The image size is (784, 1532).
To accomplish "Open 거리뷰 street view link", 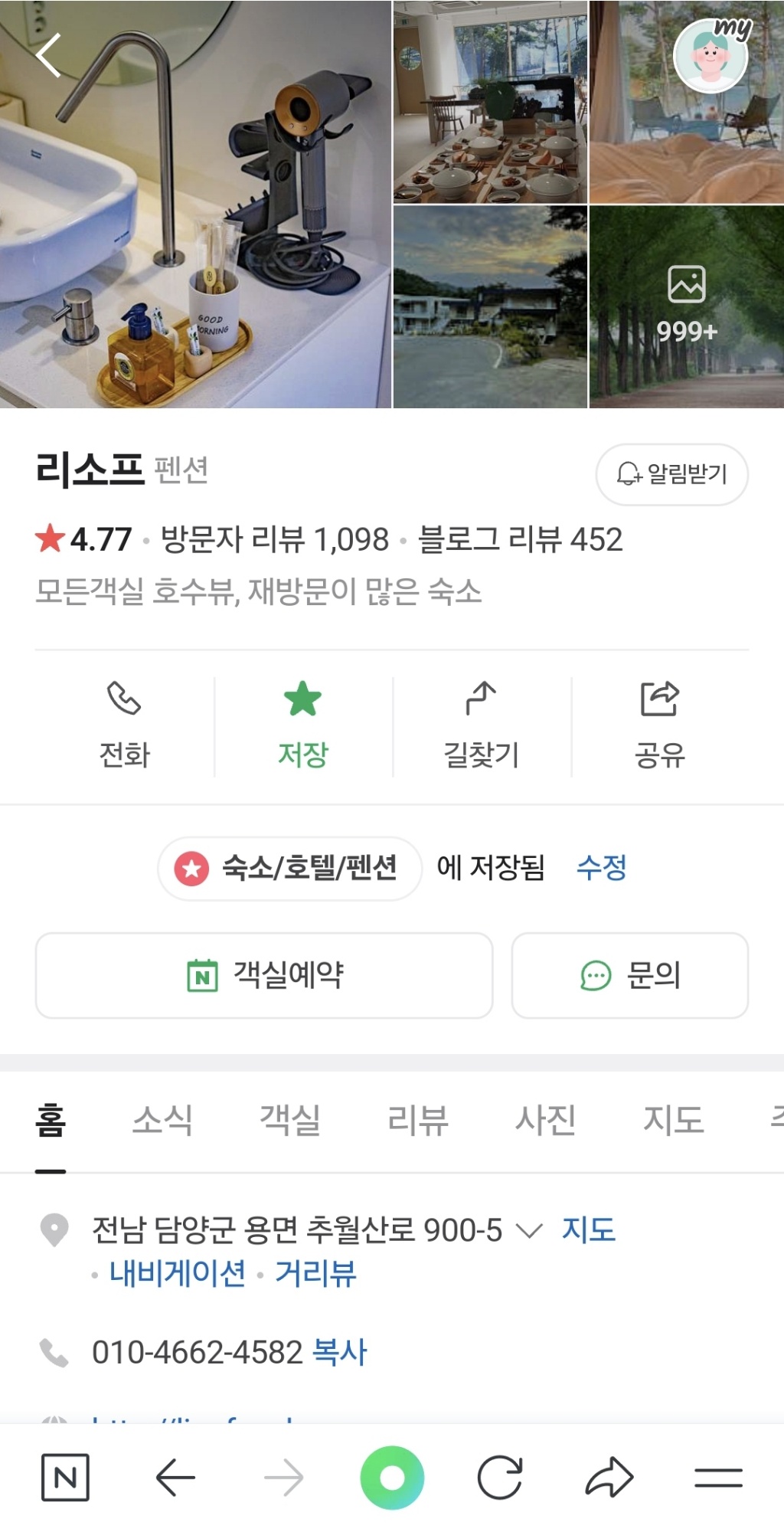I will (x=316, y=1274).
